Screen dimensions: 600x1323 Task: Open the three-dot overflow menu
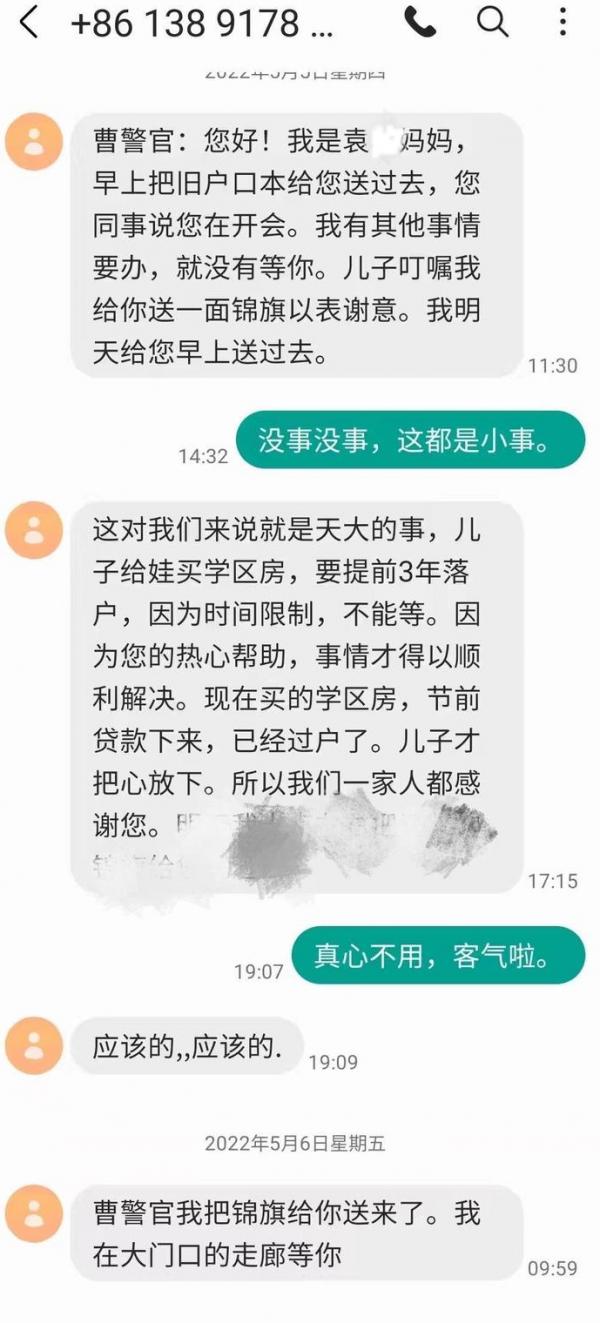pyautogui.click(x=563, y=22)
